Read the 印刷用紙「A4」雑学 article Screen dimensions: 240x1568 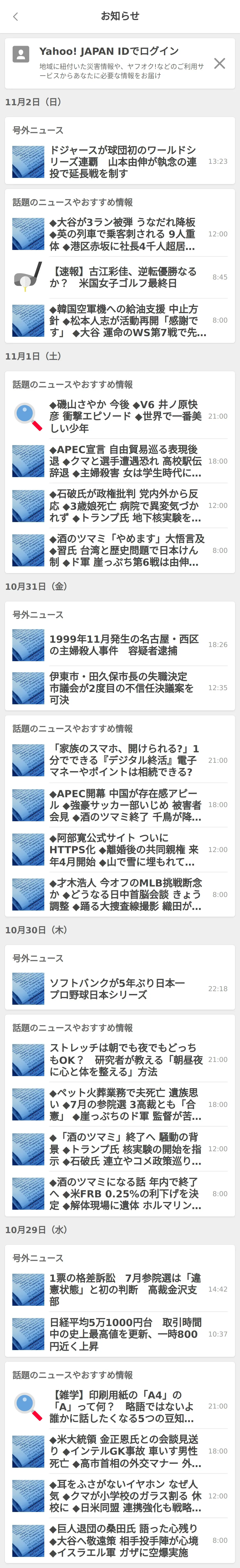pyautogui.click(x=122, y=1406)
